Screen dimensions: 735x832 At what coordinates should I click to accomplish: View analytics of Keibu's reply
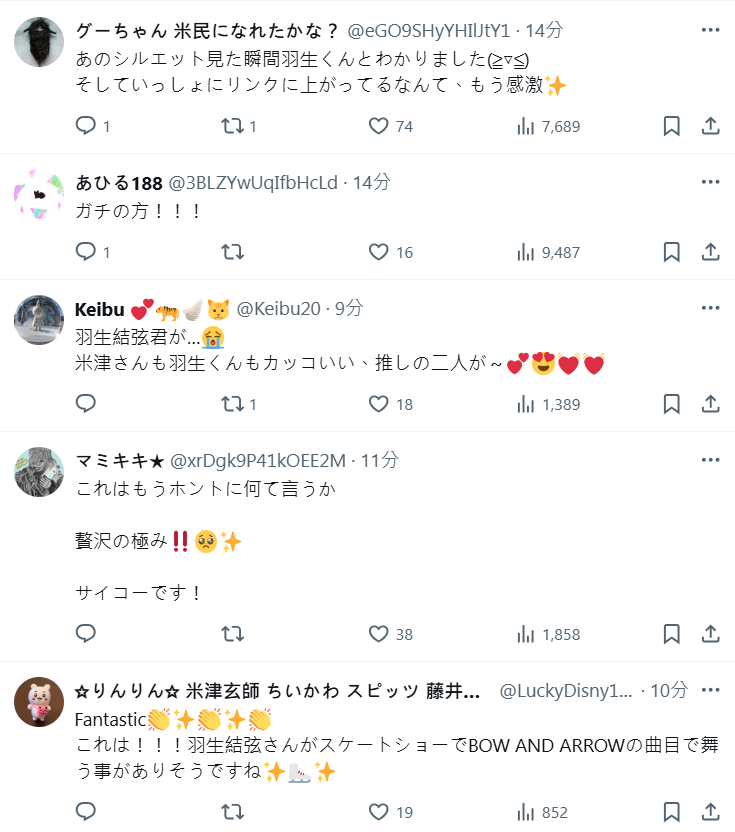point(526,404)
